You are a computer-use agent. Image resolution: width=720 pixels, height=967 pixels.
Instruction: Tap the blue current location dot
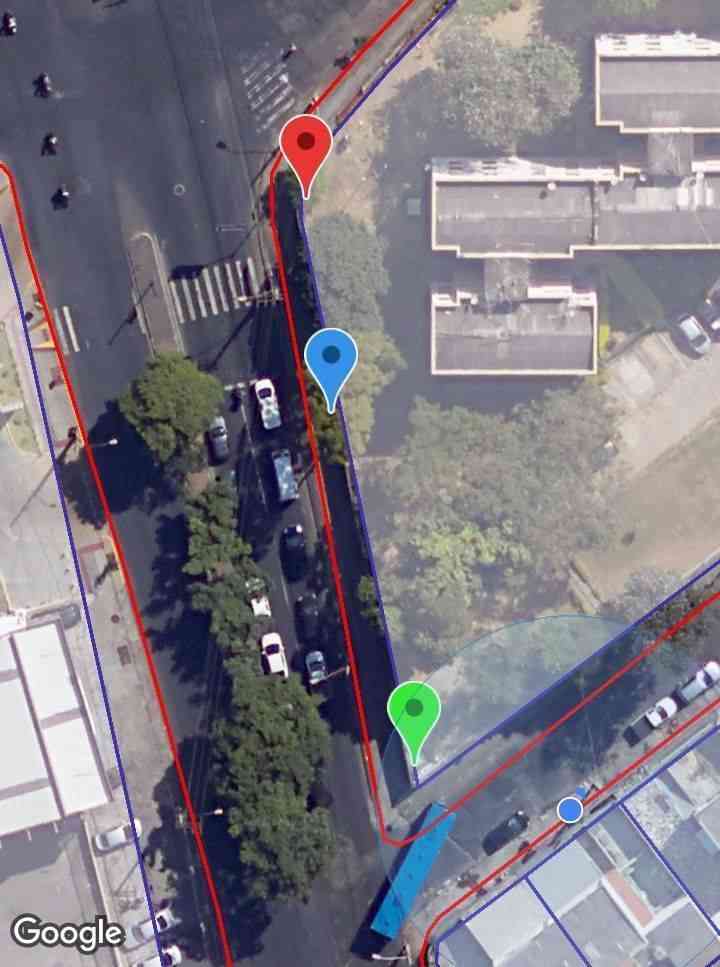click(x=570, y=809)
